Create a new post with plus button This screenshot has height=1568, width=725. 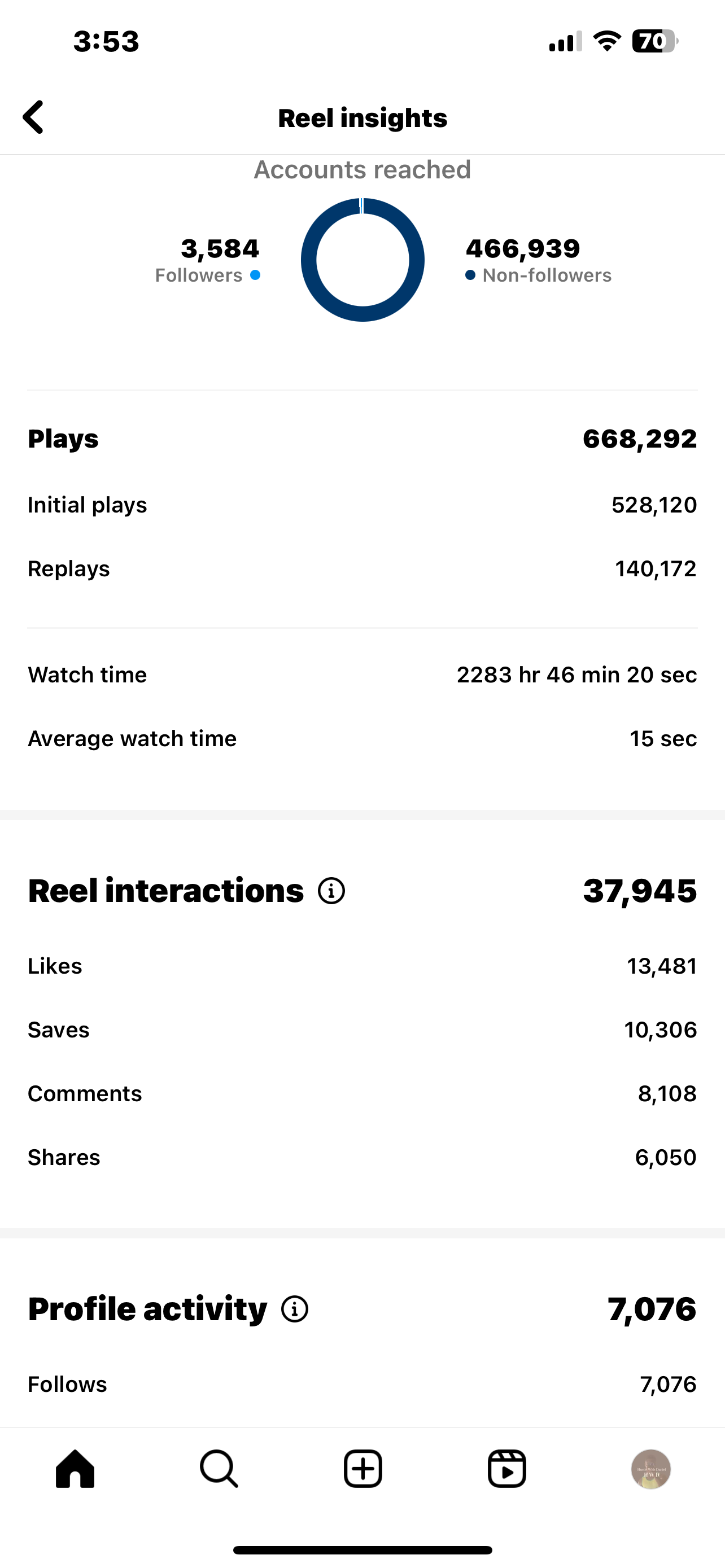point(363,1469)
